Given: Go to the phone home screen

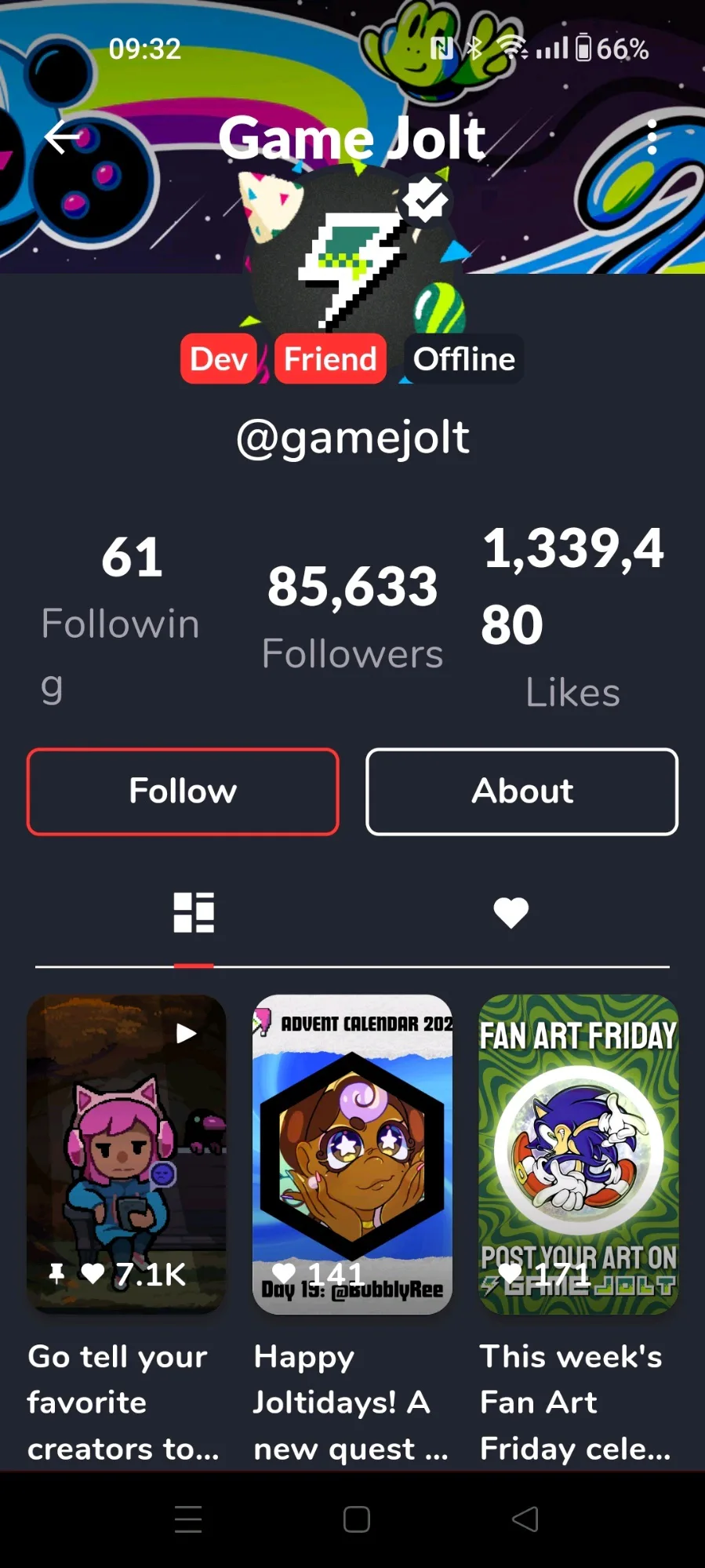Looking at the screenshot, I should click(x=356, y=1519).
